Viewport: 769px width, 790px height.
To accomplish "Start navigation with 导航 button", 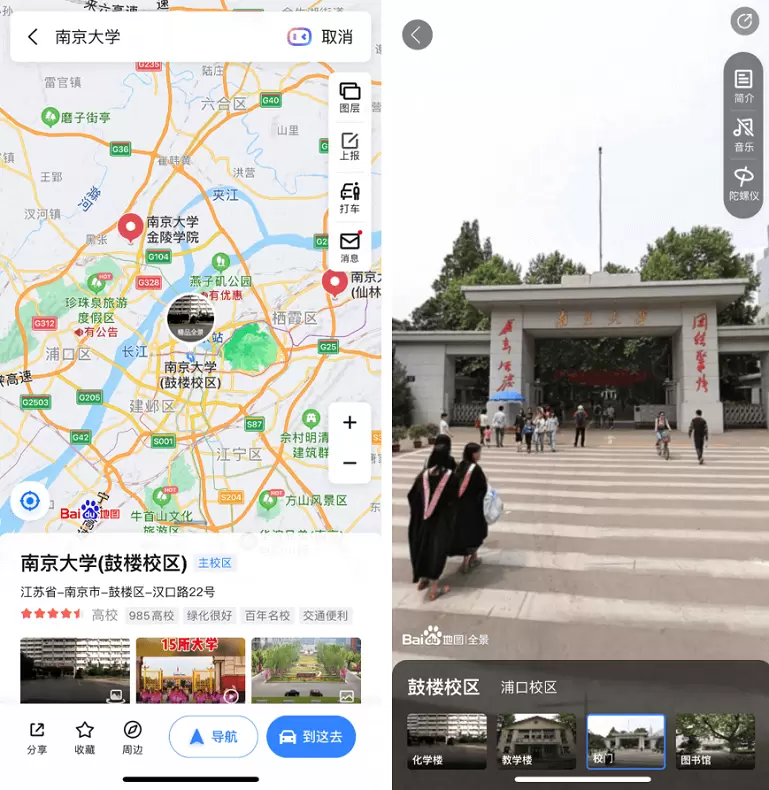I will coord(213,737).
